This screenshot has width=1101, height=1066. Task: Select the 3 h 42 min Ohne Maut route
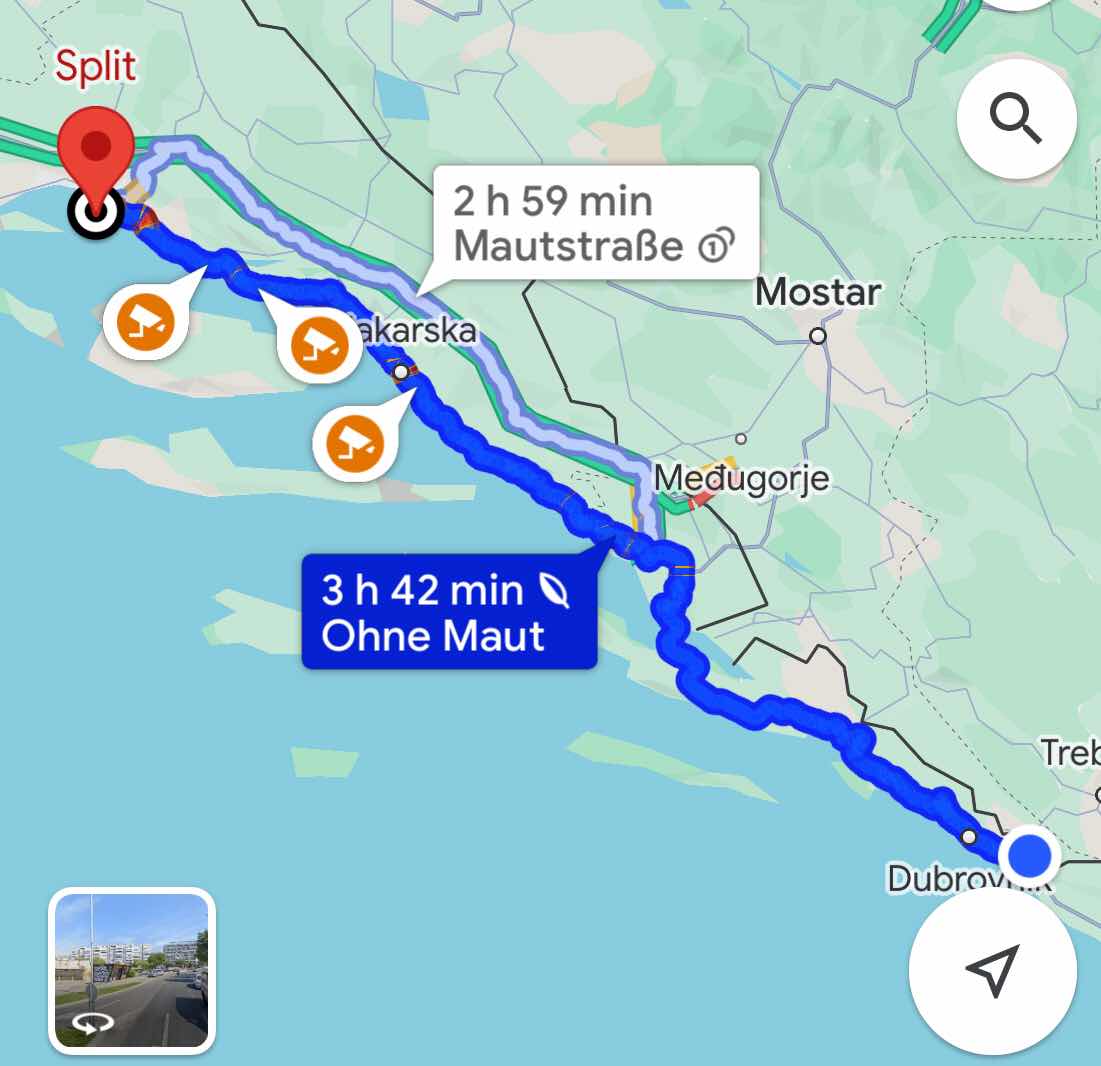pyautogui.click(x=449, y=612)
